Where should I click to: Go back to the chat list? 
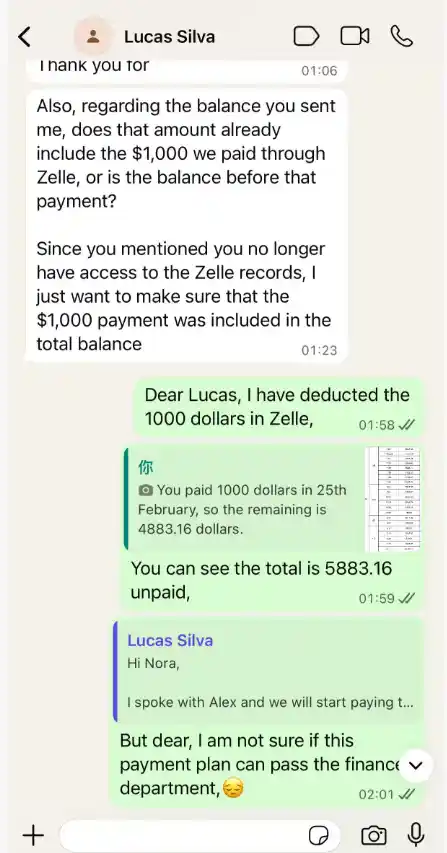[x=24, y=37]
